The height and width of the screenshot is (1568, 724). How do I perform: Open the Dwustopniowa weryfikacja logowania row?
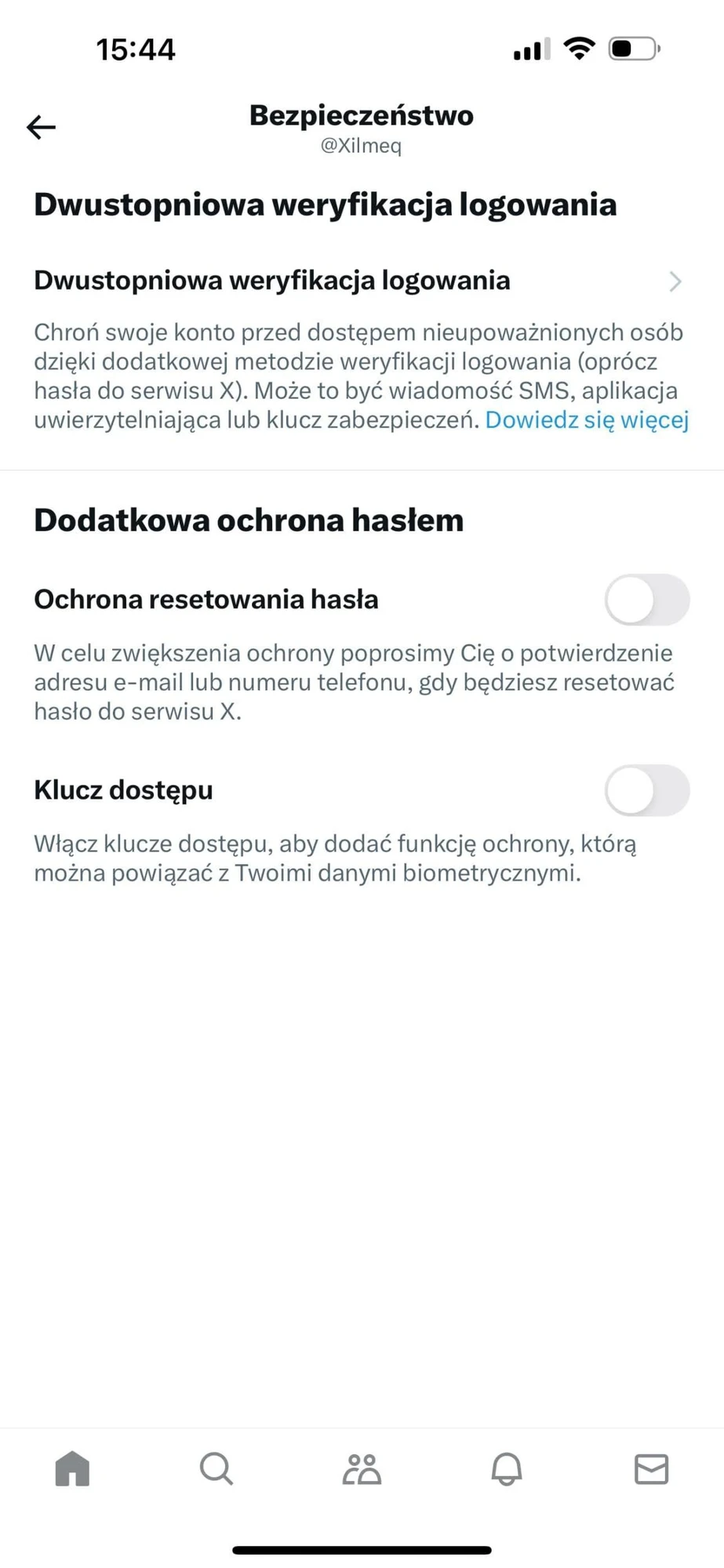click(362, 281)
